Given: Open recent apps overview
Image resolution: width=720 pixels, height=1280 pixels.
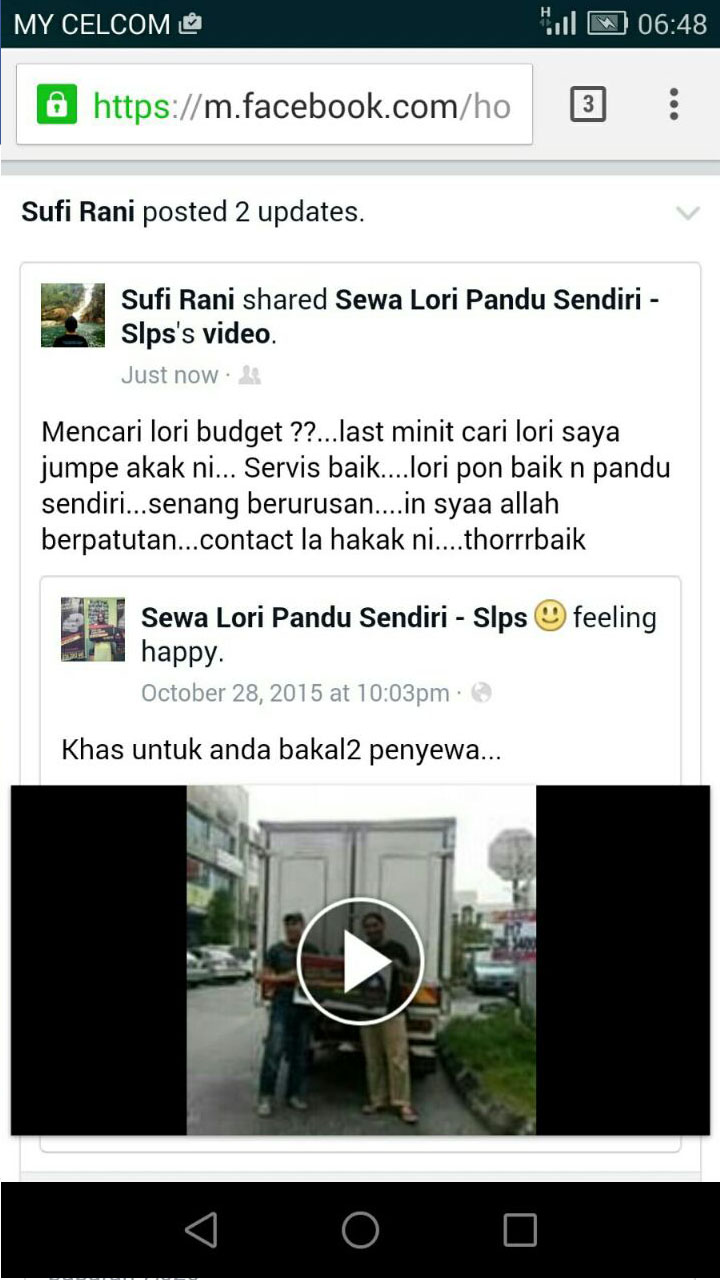Looking at the screenshot, I should [520, 1230].
